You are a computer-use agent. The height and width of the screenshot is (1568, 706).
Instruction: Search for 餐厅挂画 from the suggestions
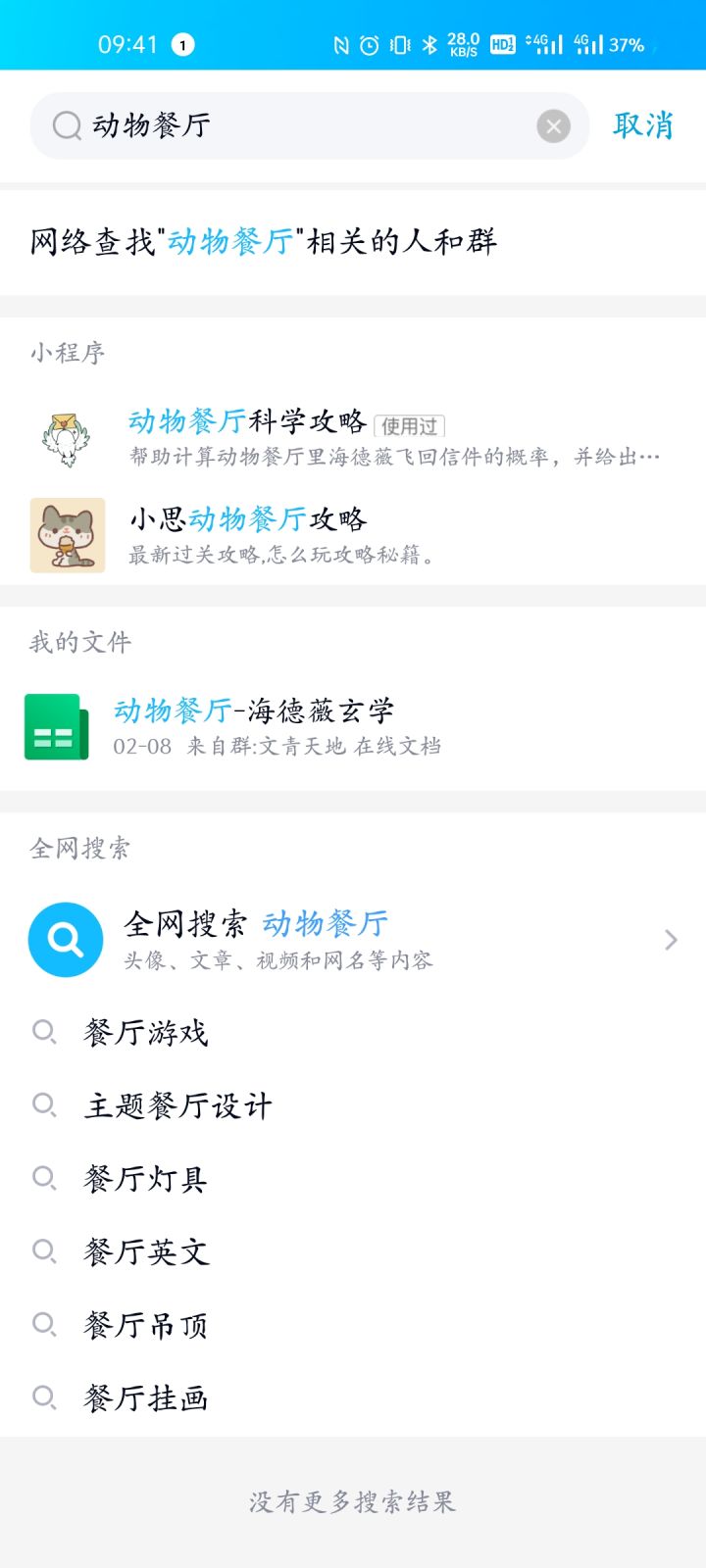[353, 1397]
